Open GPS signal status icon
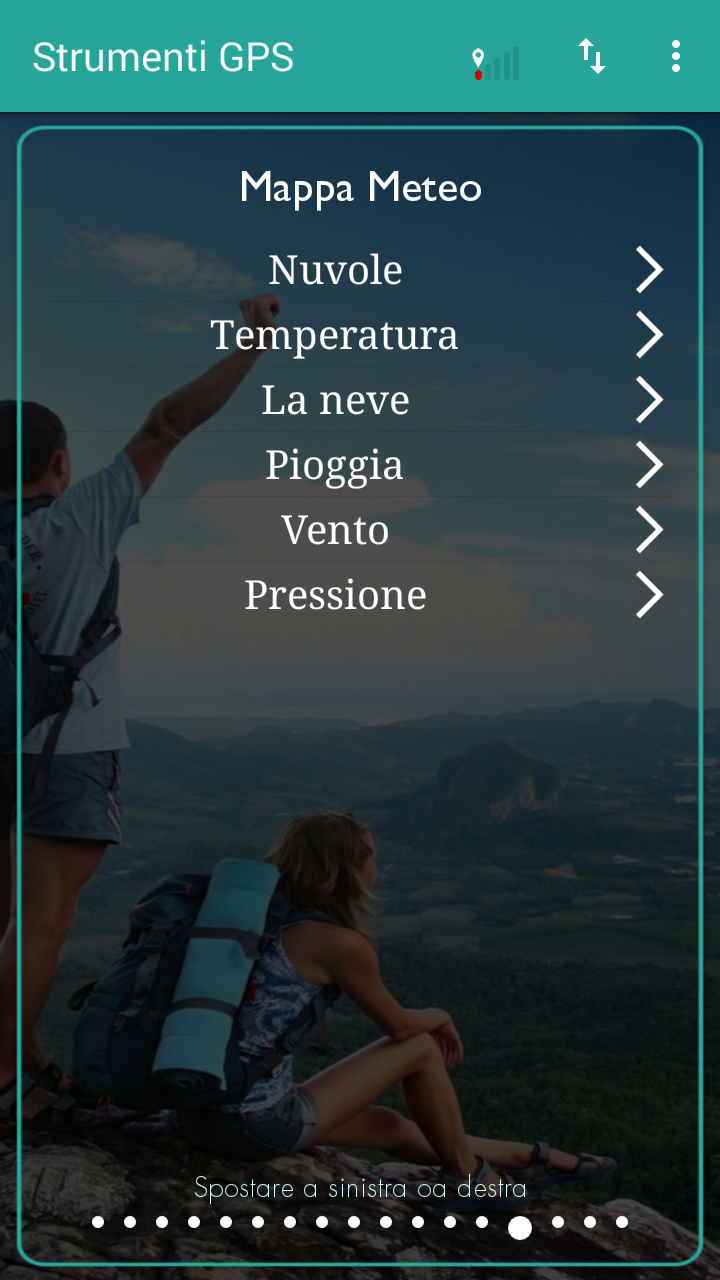Viewport: 720px width, 1280px height. (x=496, y=62)
